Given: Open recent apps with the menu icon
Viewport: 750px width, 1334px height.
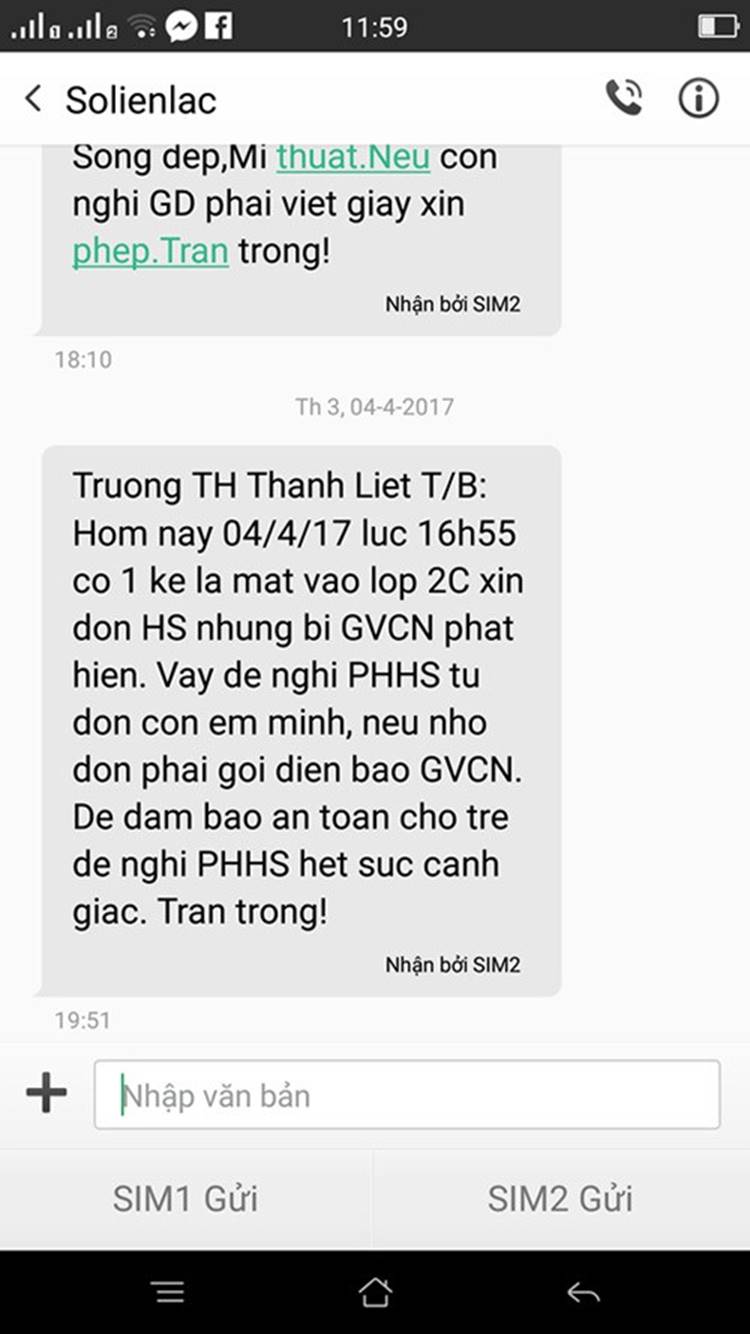Looking at the screenshot, I should 169,1291.
